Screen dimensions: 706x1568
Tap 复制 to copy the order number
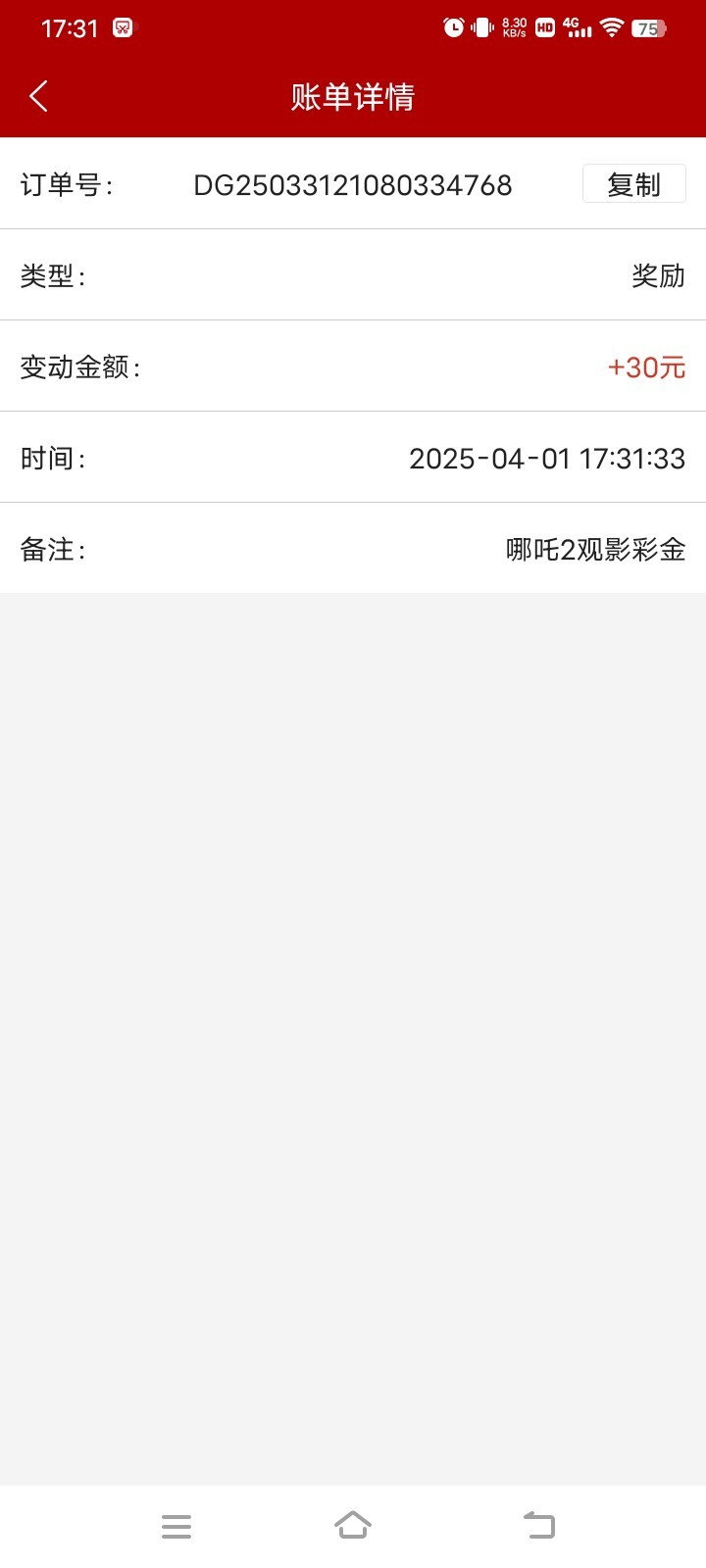coord(633,184)
